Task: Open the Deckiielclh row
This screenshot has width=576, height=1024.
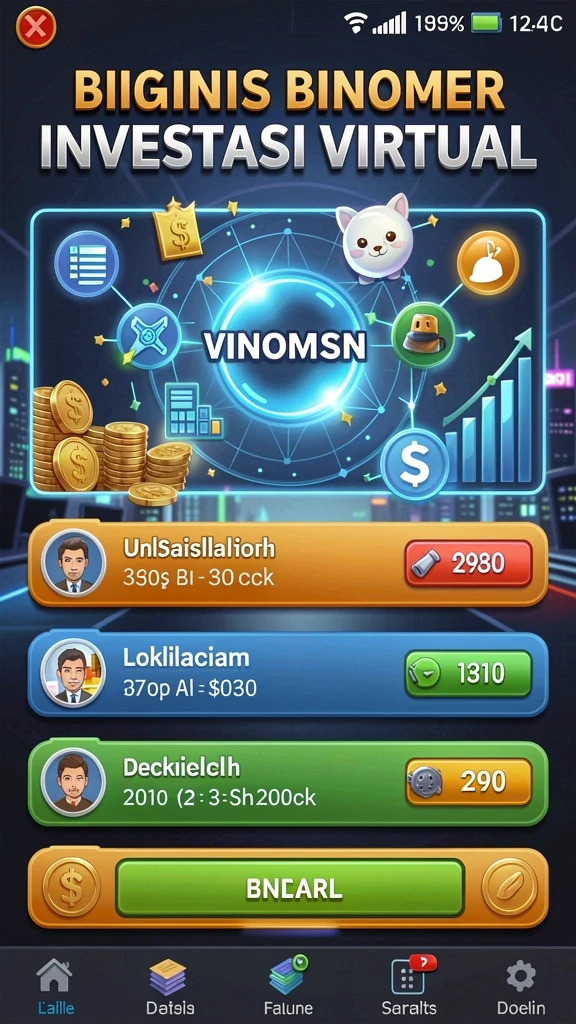Action: 288,783
